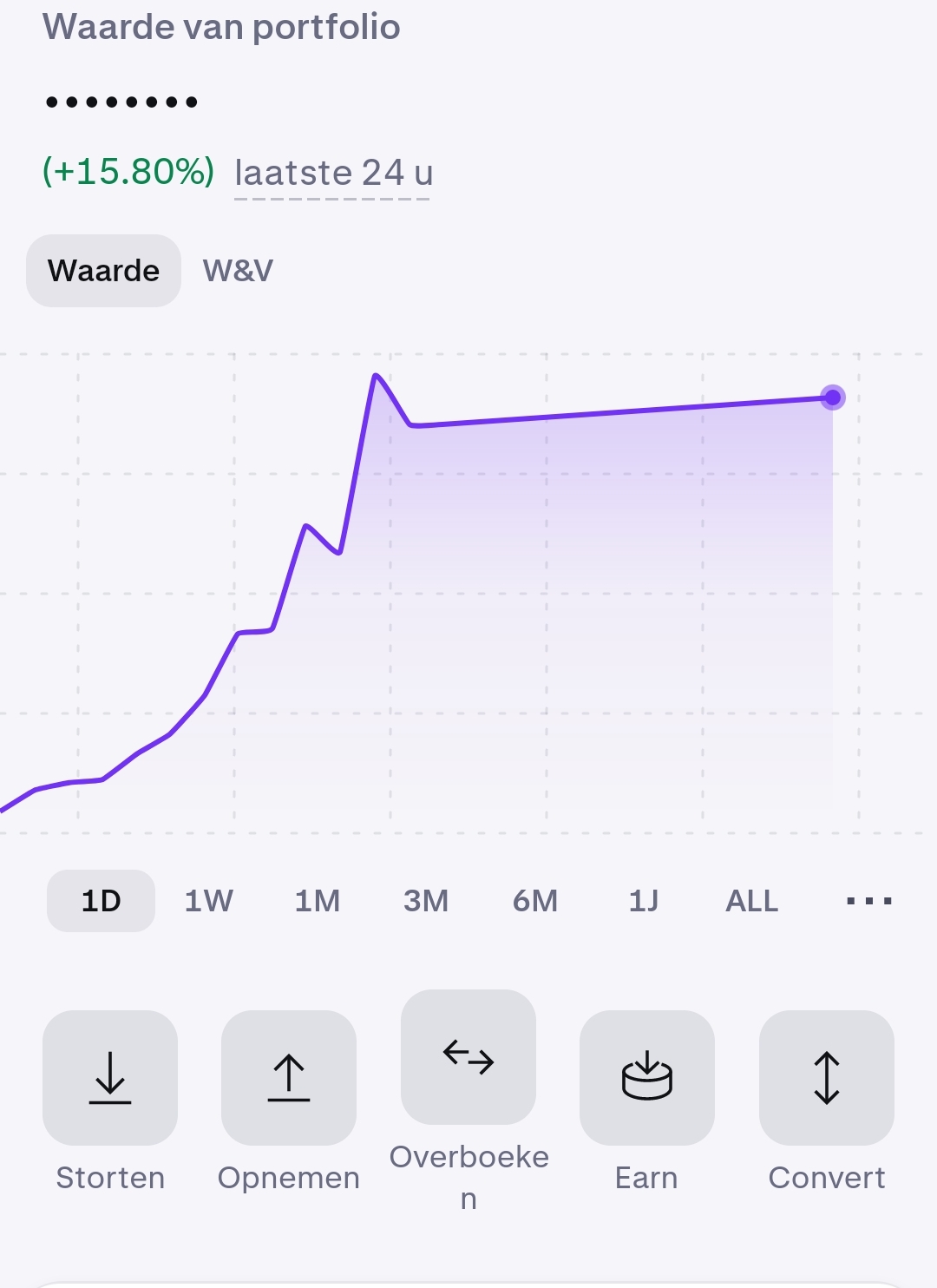Open the Earn option
Image resolution: width=937 pixels, height=1288 pixels.
pos(647,1078)
